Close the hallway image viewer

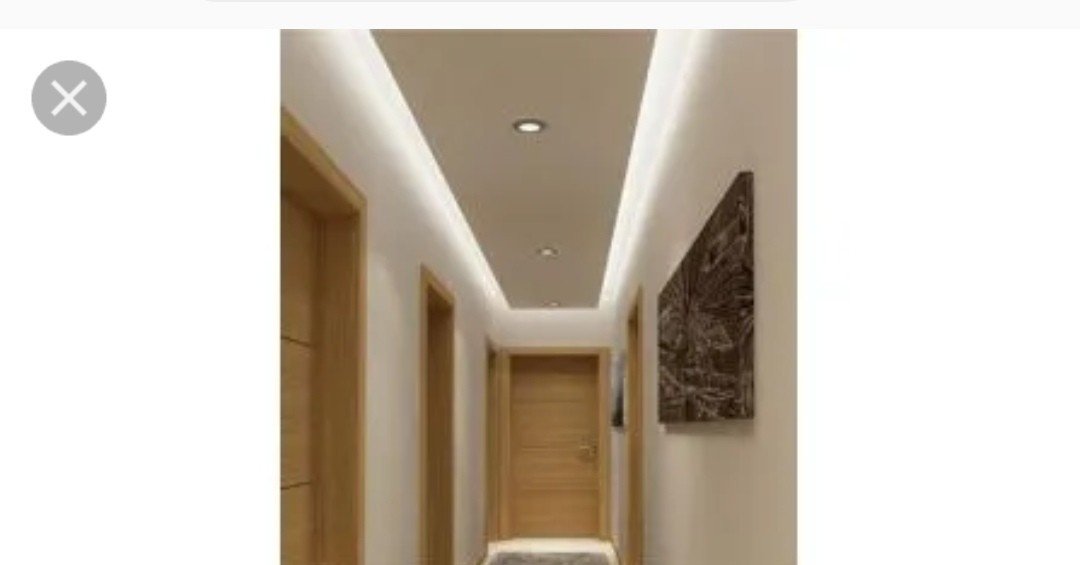69,98
